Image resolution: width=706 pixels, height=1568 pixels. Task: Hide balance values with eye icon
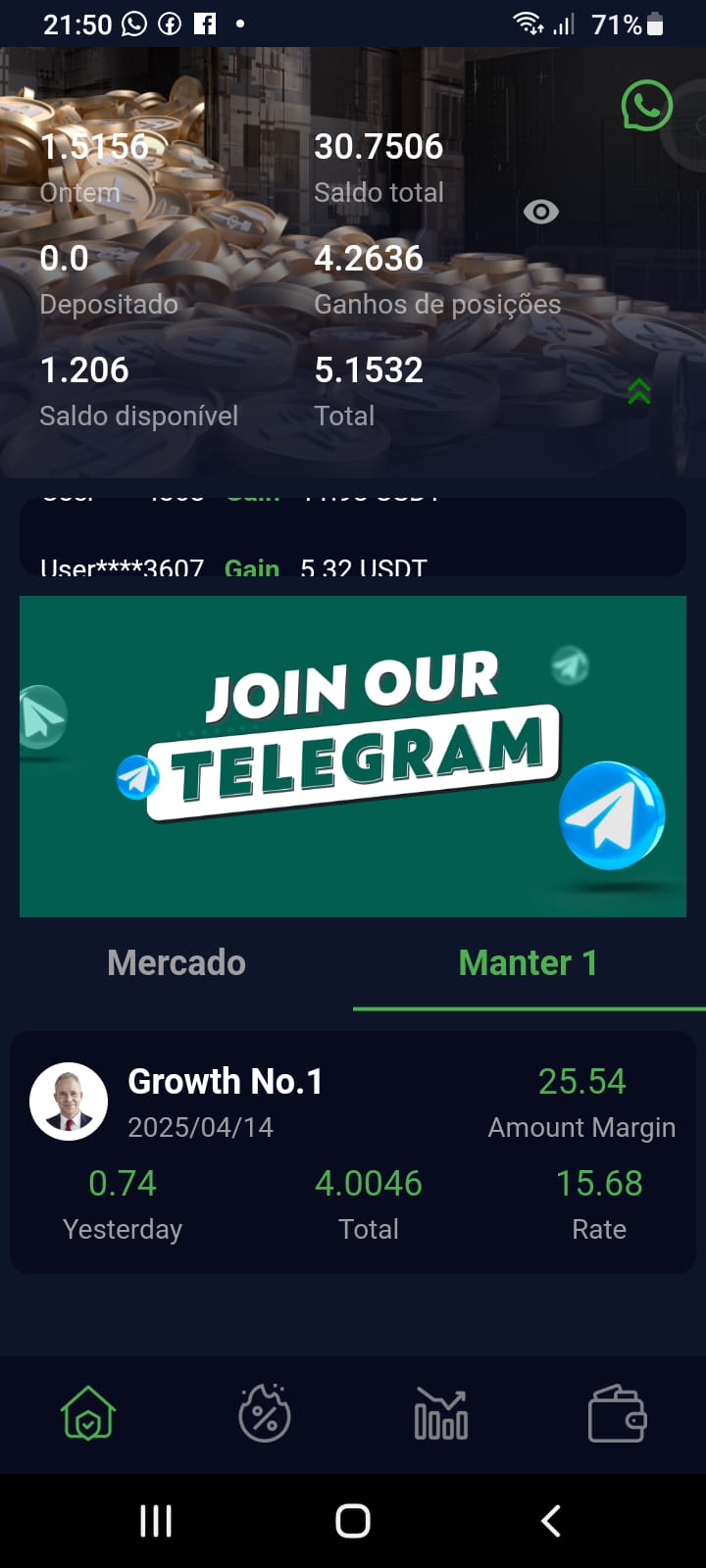click(x=540, y=212)
